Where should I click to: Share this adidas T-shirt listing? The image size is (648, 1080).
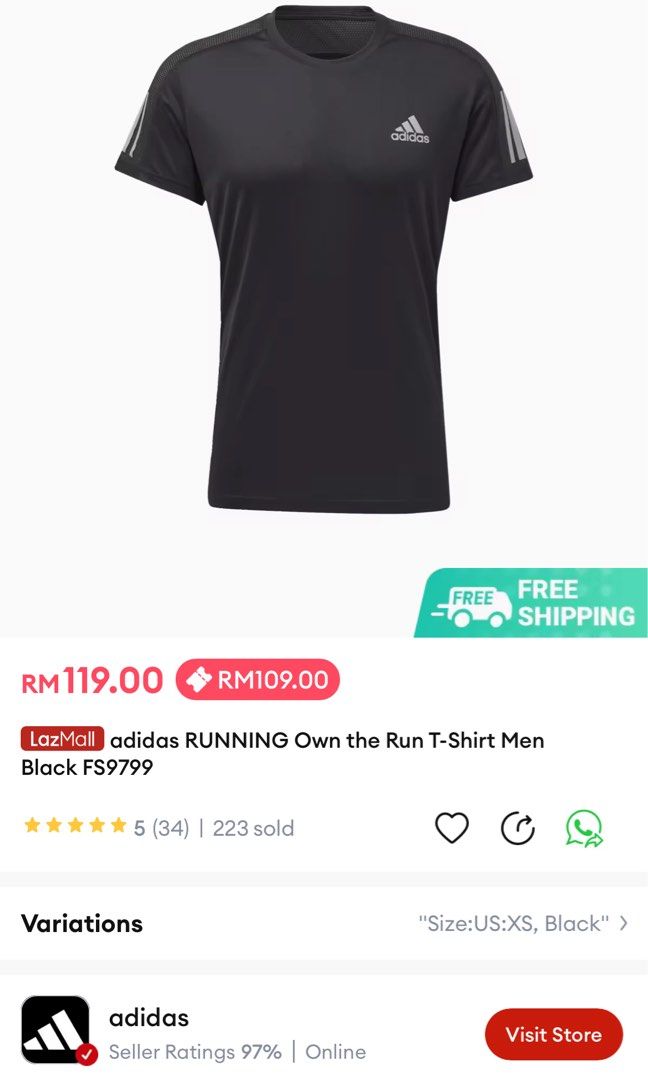click(518, 828)
